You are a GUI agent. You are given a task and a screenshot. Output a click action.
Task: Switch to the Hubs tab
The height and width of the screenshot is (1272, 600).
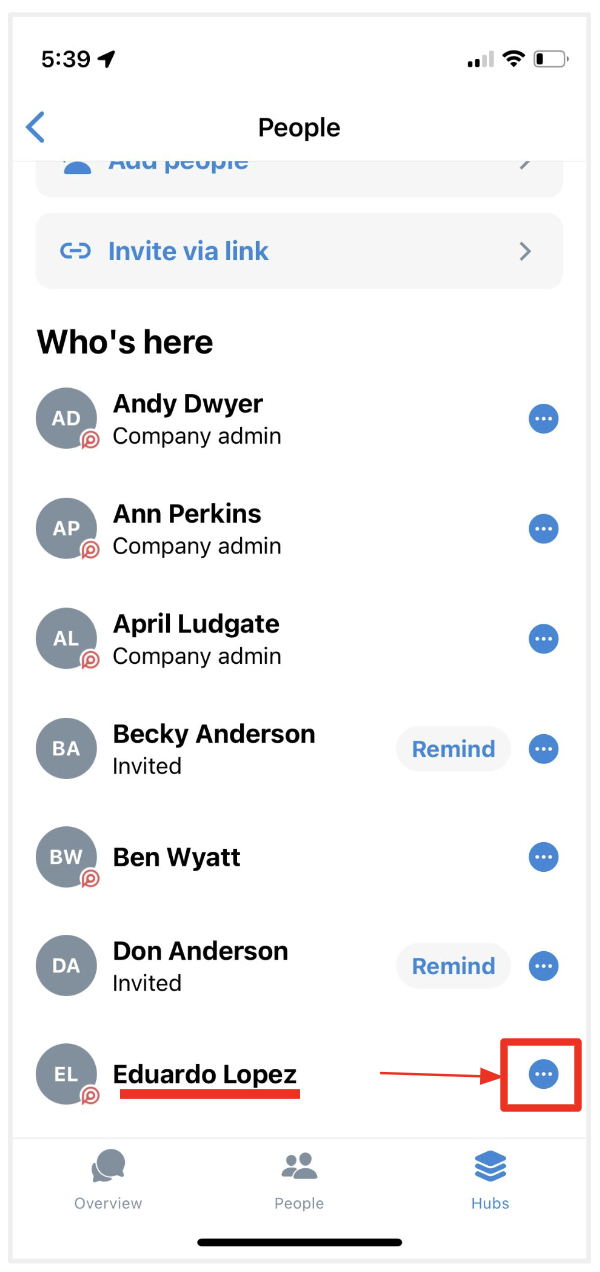[490, 1180]
